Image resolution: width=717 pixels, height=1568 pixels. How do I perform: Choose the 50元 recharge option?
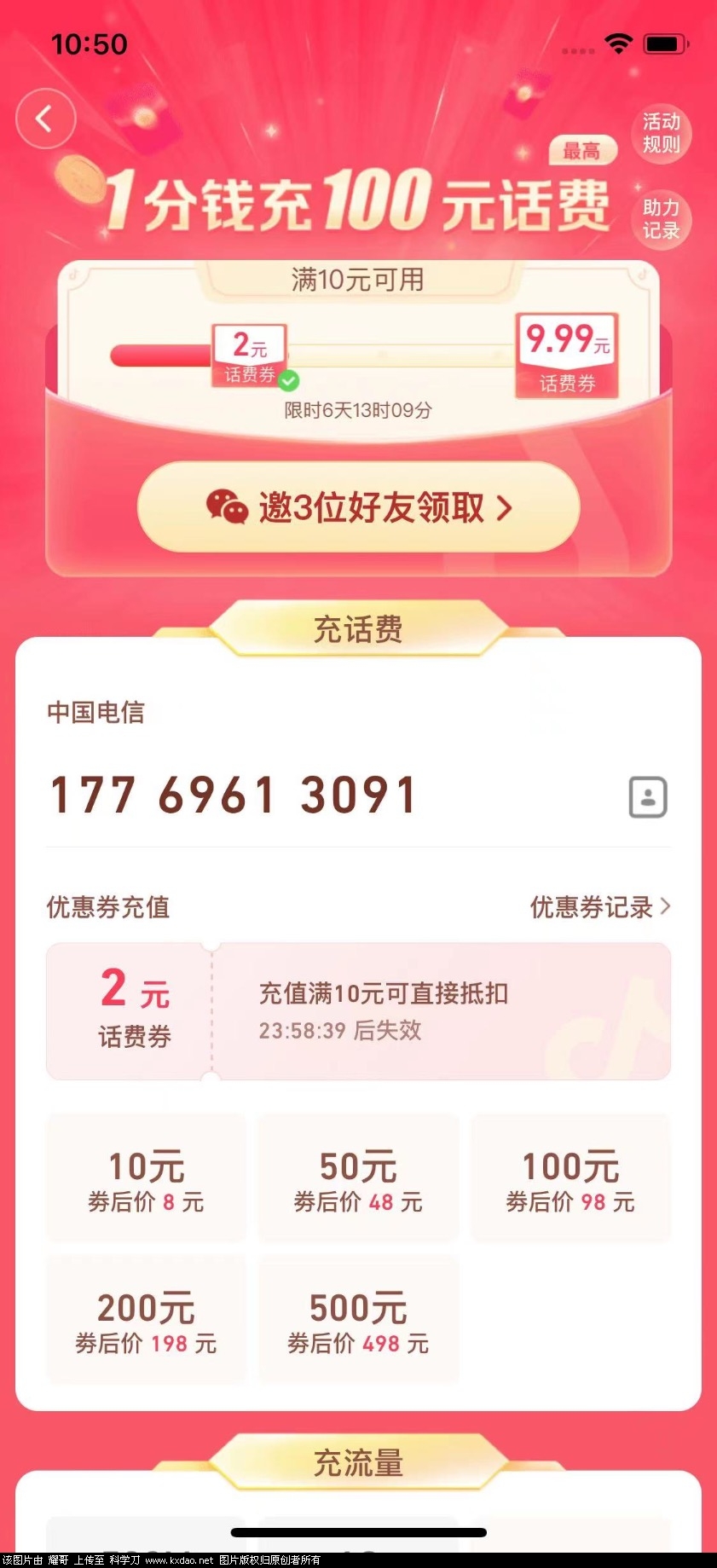click(x=358, y=1178)
